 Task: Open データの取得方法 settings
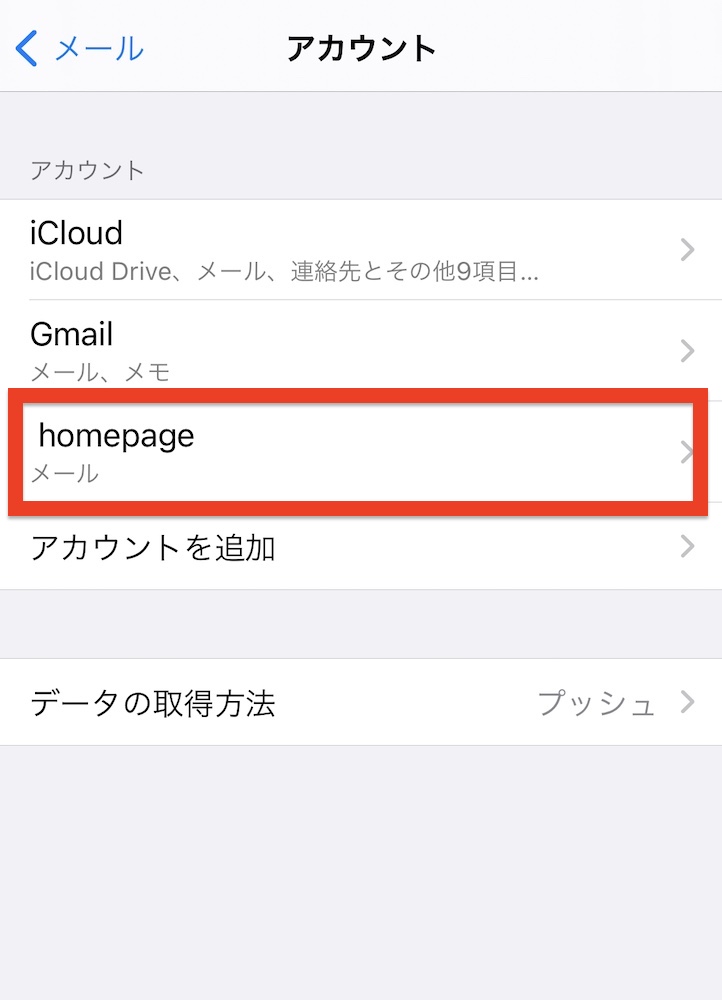(x=360, y=703)
